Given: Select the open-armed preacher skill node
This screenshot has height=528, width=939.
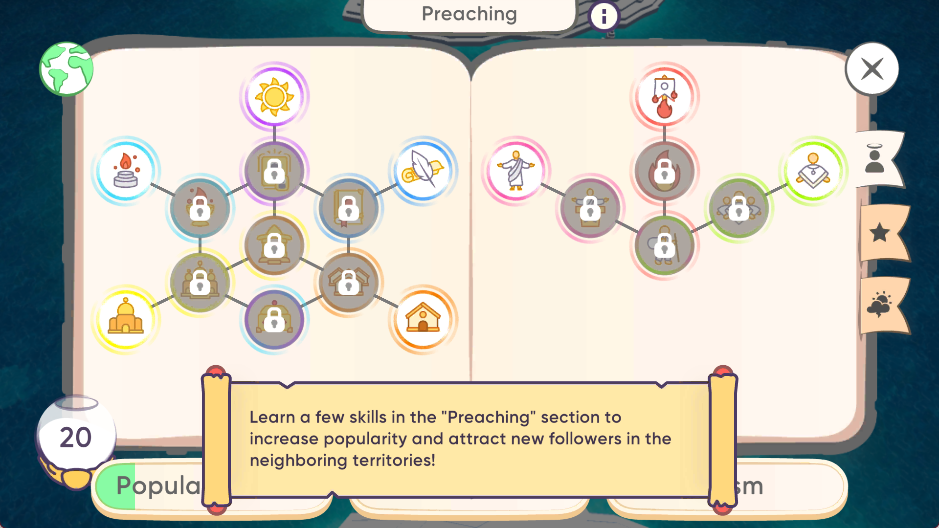Looking at the screenshot, I should click(517, 168).
